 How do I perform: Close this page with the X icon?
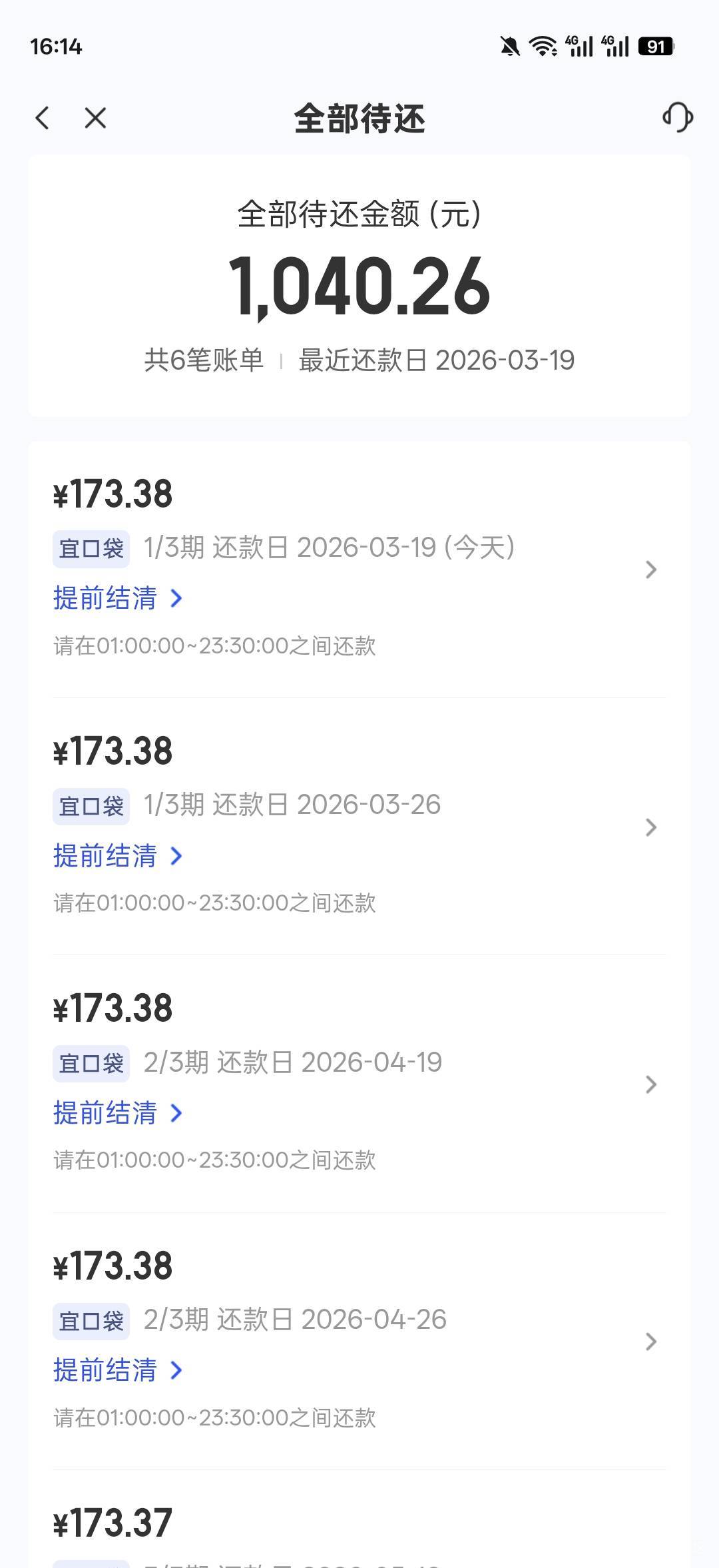[x=95, y=119]
